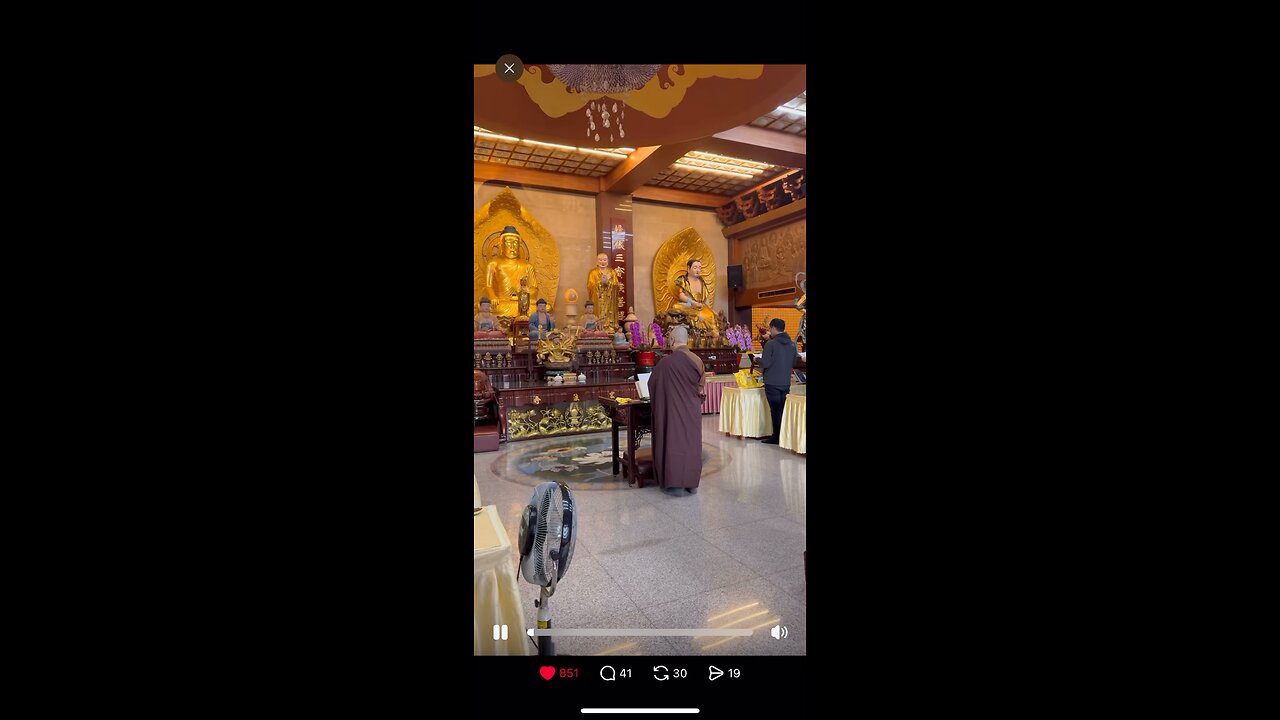Pause the playing video
Screen dimensions: 1280x720
tap(500, 632)
